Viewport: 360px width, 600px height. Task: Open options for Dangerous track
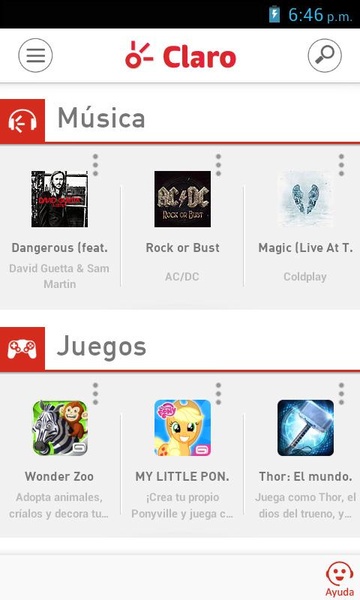tap(96, 165)
